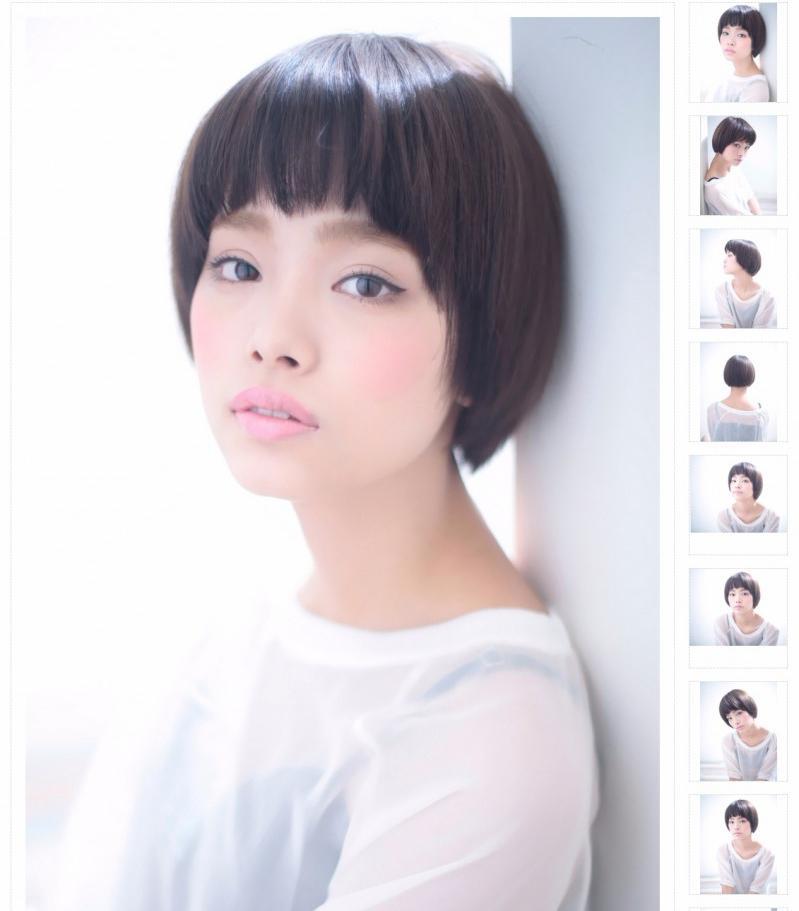Select the thumbnail with the tilted head pose
The height and width of the screenshot is (911, 799).
coord(738,732)
